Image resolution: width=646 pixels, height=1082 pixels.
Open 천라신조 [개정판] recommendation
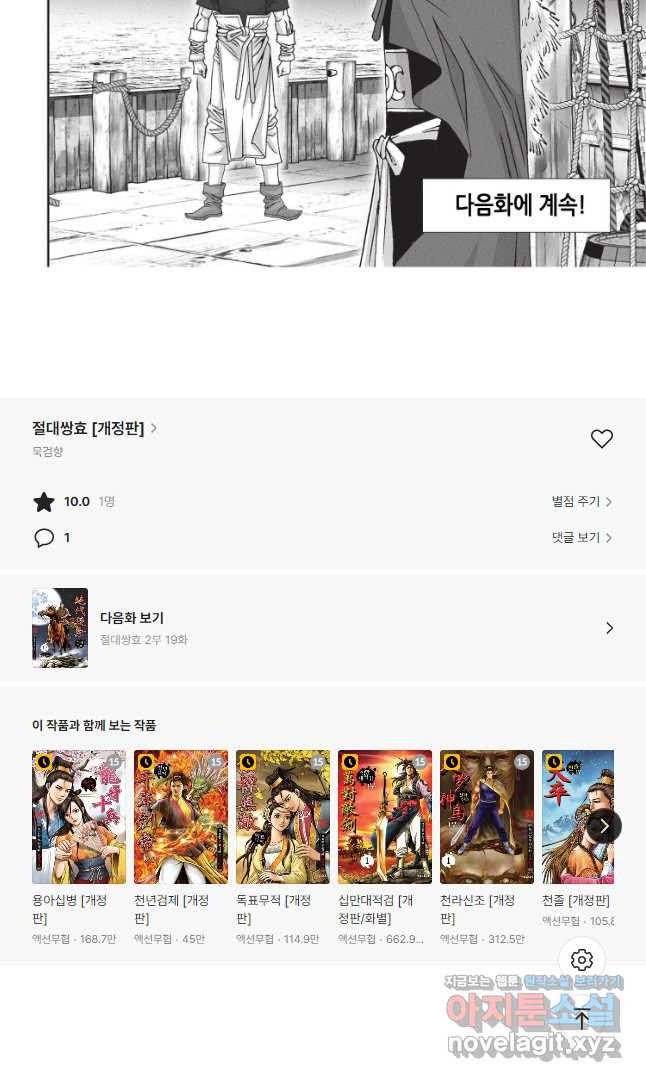[x=487, y=817]
